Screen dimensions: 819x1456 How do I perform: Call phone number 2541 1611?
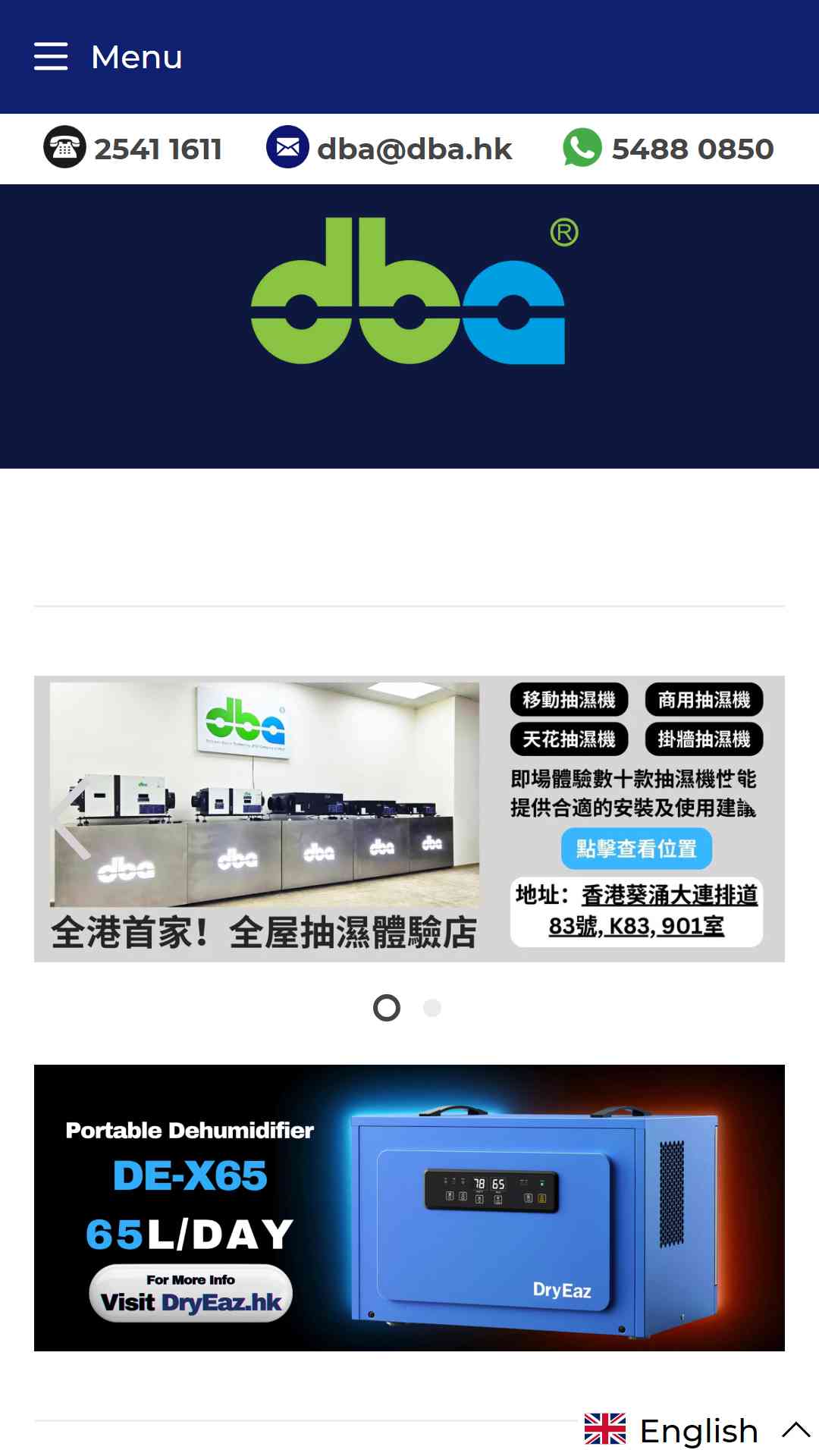pos(133,148)
